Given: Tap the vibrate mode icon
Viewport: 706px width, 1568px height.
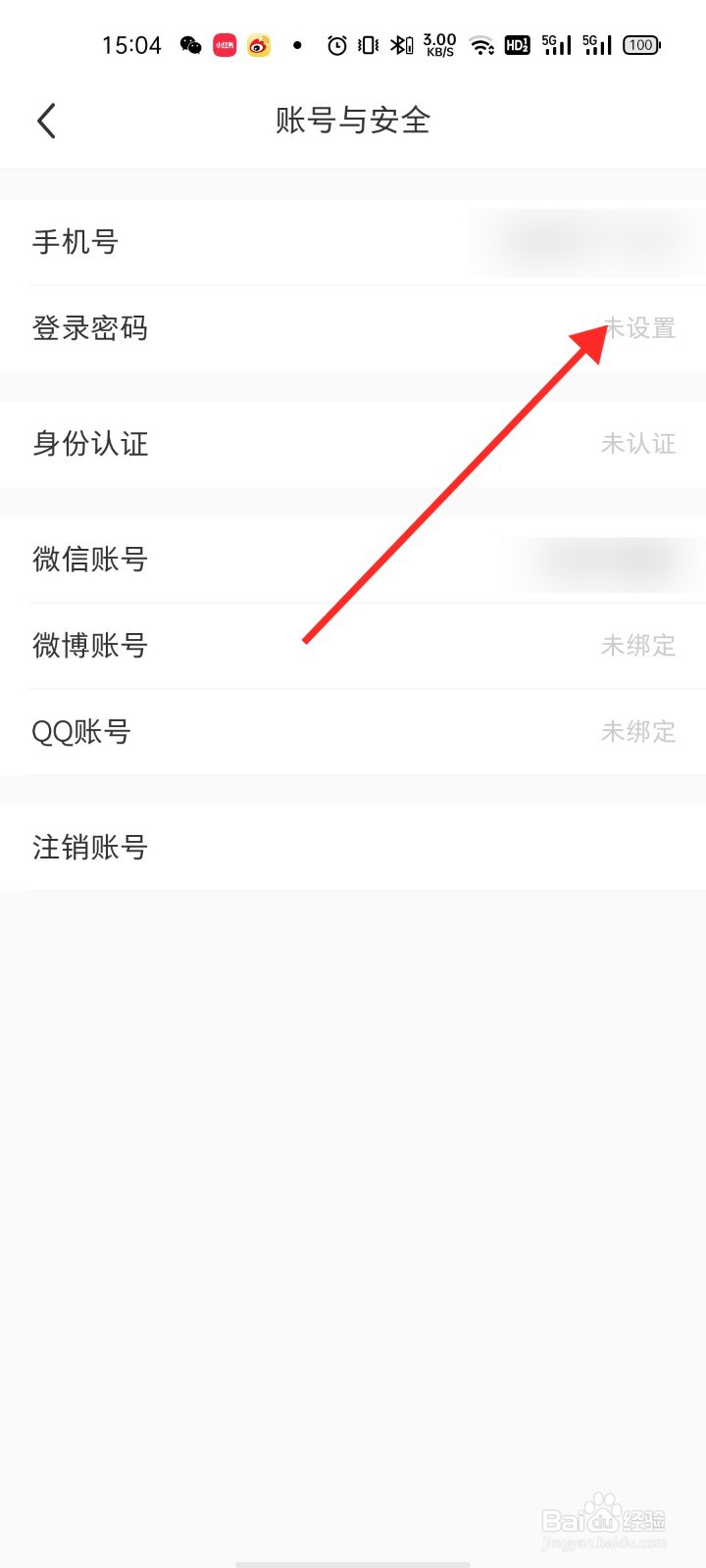Looking at the screenshot, I should [x=368, y=44].
